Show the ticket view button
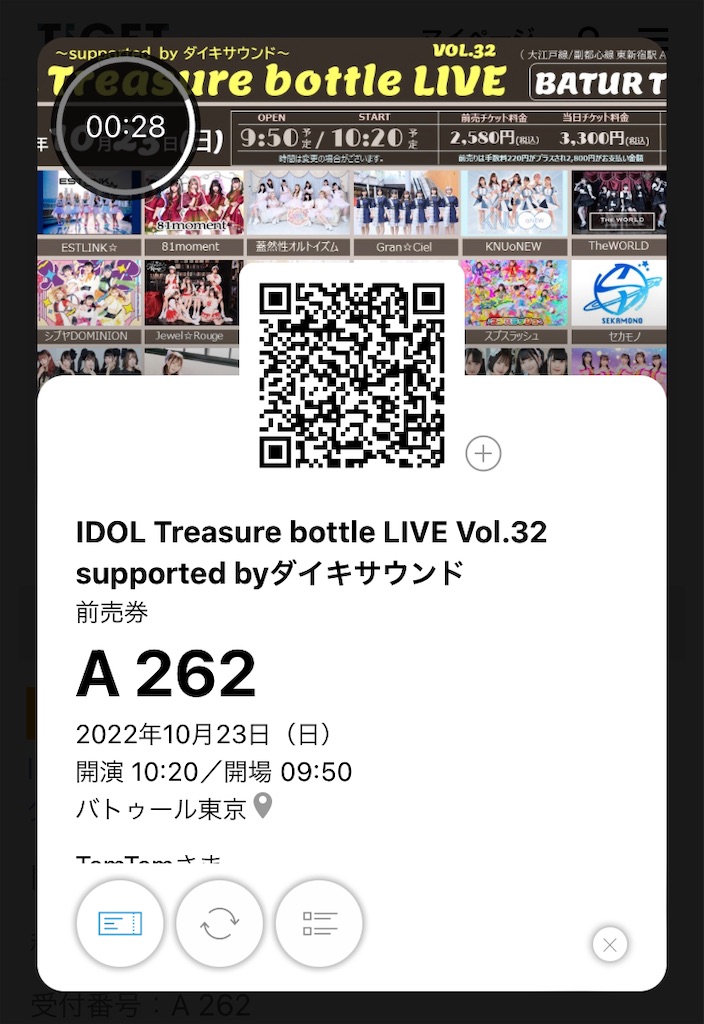This screenshot has width=704, height=1024. [x=120, y=923]
